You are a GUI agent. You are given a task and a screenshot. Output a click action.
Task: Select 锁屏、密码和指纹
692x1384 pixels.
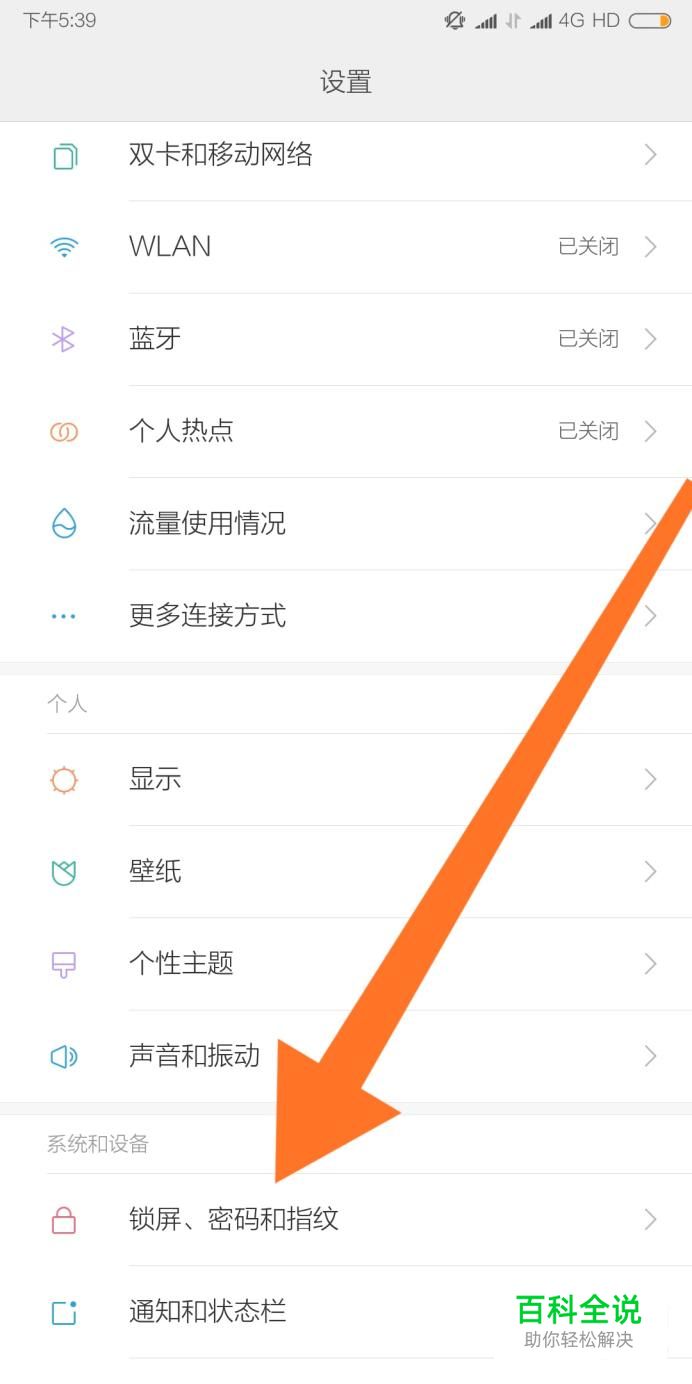tap(234, 1219)
